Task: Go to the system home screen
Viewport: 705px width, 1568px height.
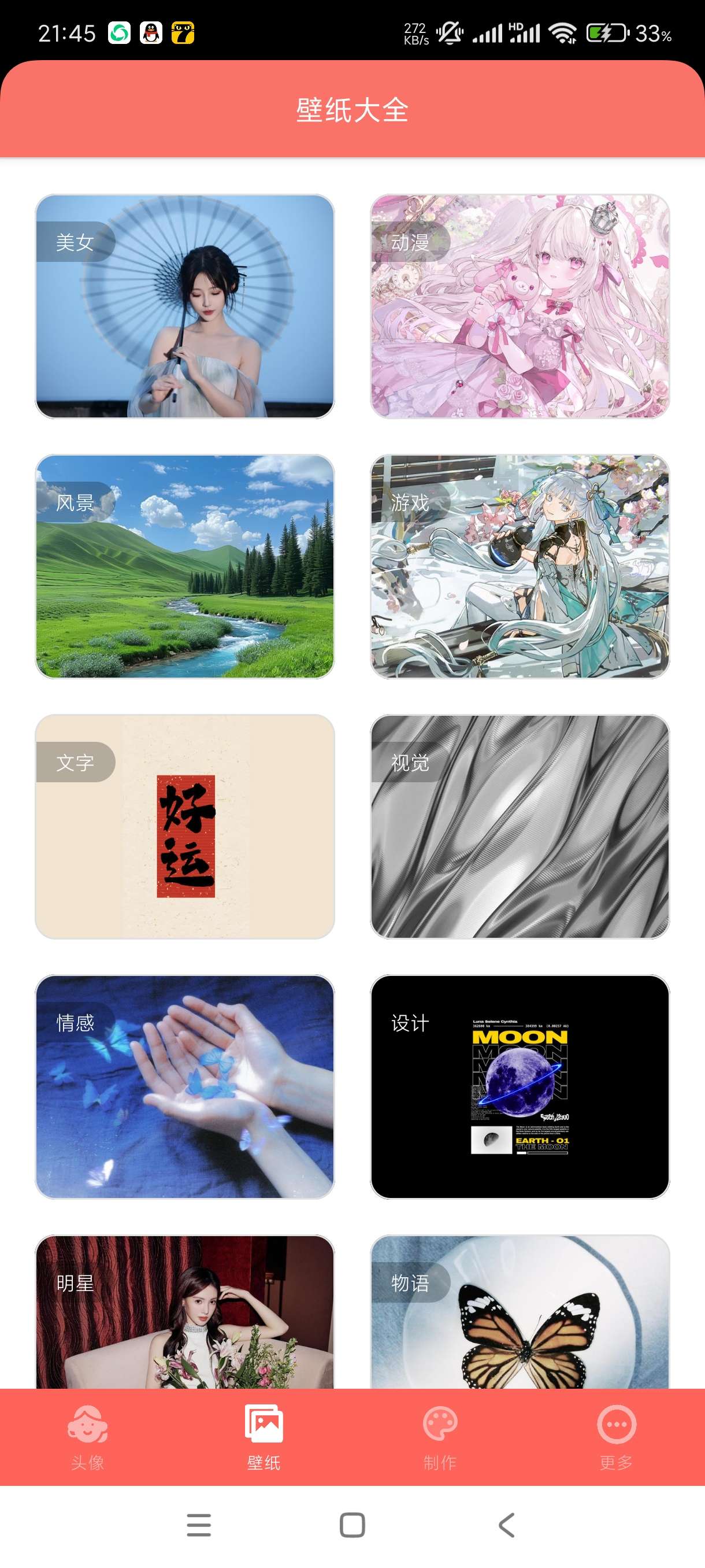Action: 352,1525
